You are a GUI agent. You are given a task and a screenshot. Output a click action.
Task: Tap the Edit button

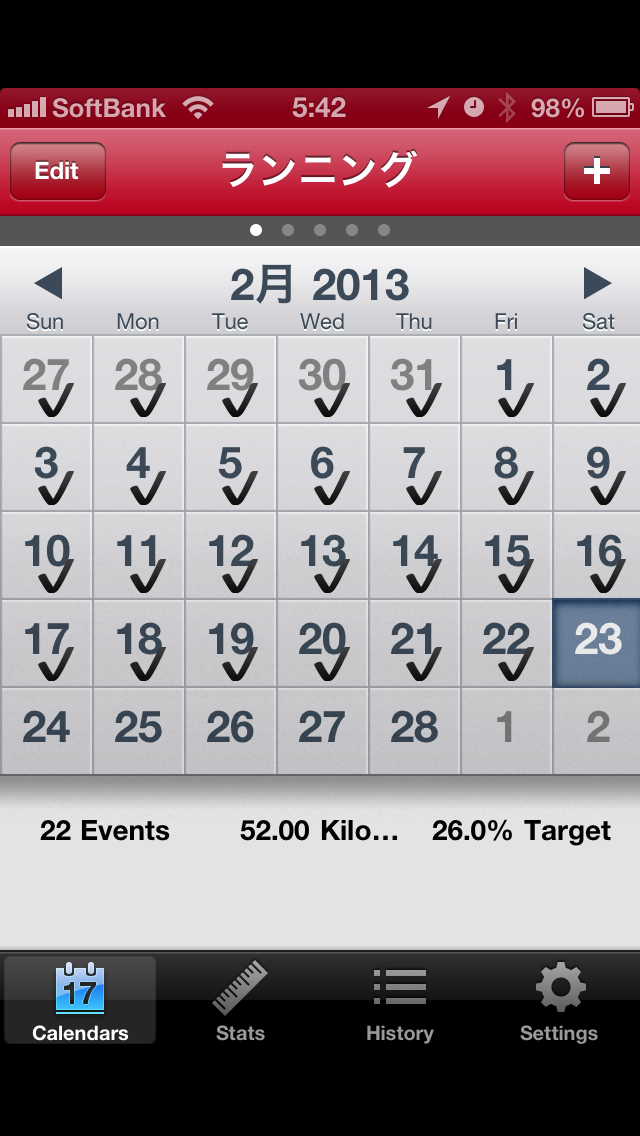tap(57, 171)
